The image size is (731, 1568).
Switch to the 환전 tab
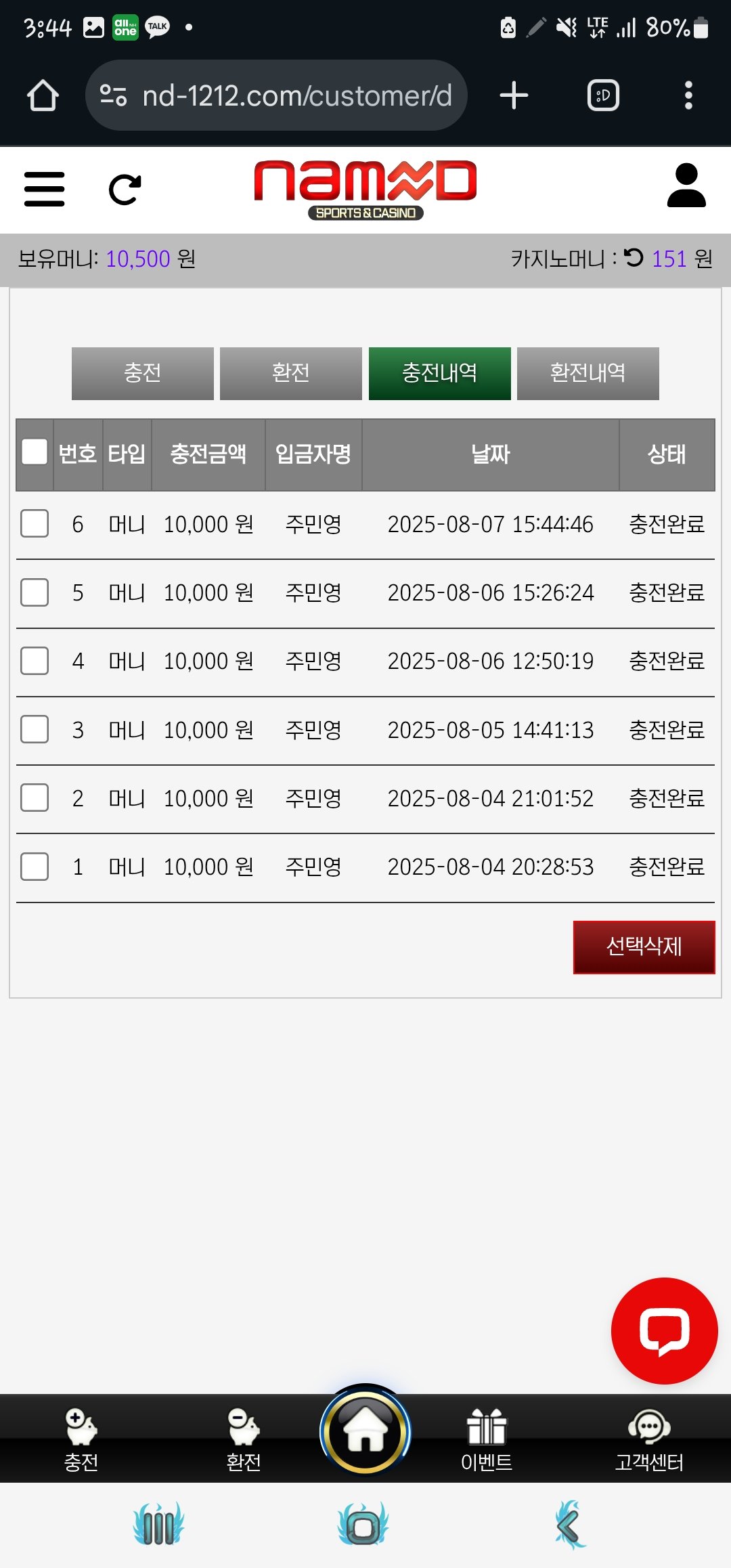coord(291,373)
